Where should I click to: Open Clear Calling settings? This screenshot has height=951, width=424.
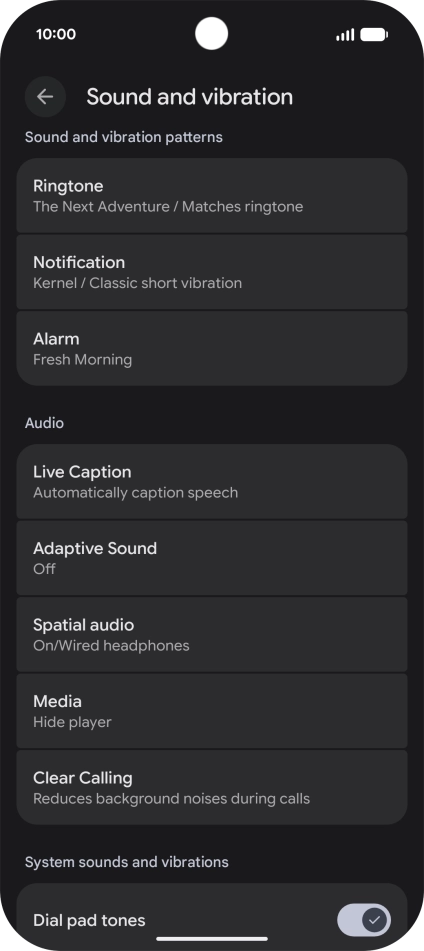point(212,787)
